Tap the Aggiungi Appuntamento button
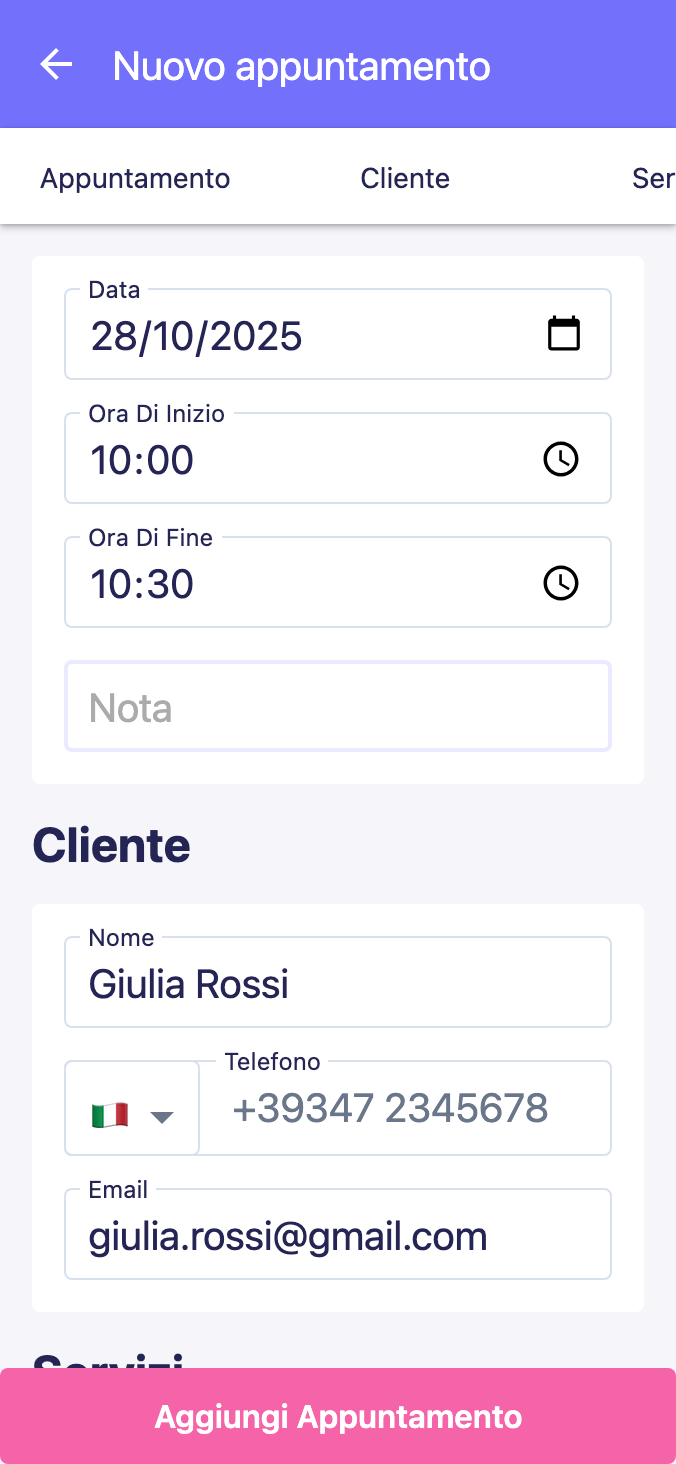 click(x=338, y=1417)
